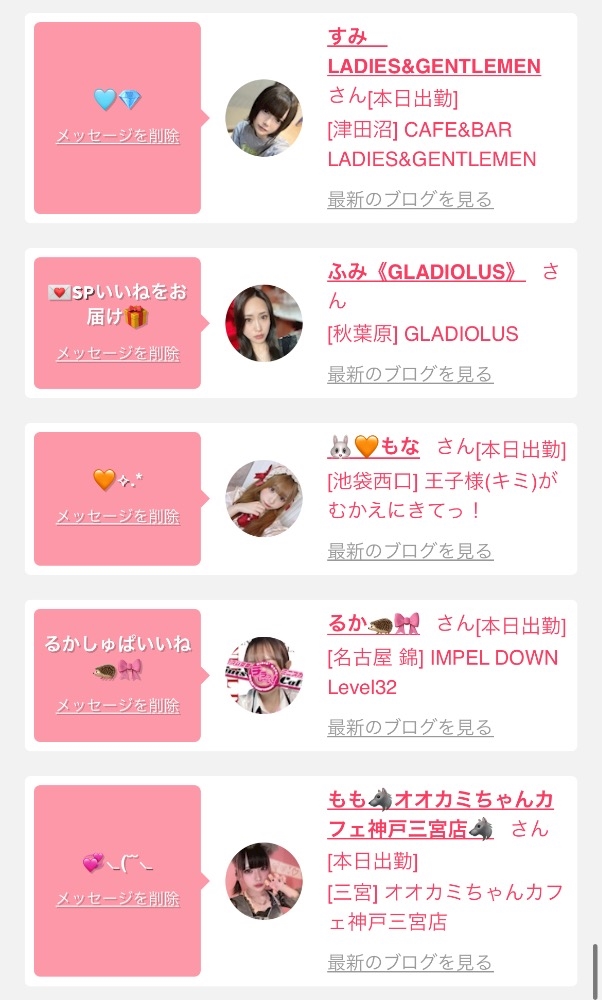View もな's latest blog

pyautogui.click(x=410, y=551)
